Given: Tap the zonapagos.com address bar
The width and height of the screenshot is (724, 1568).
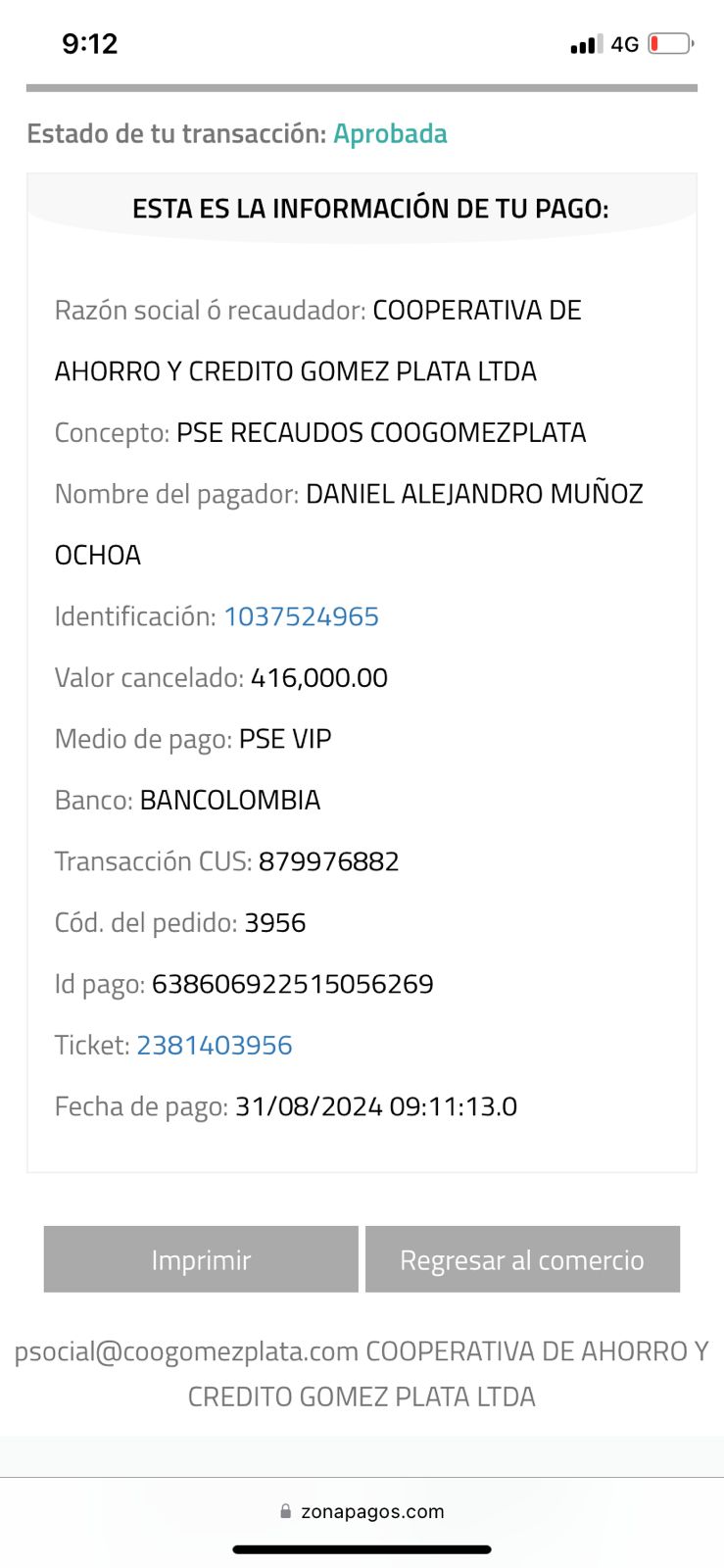Looking at the screenshot, I should coord(362,1511).
